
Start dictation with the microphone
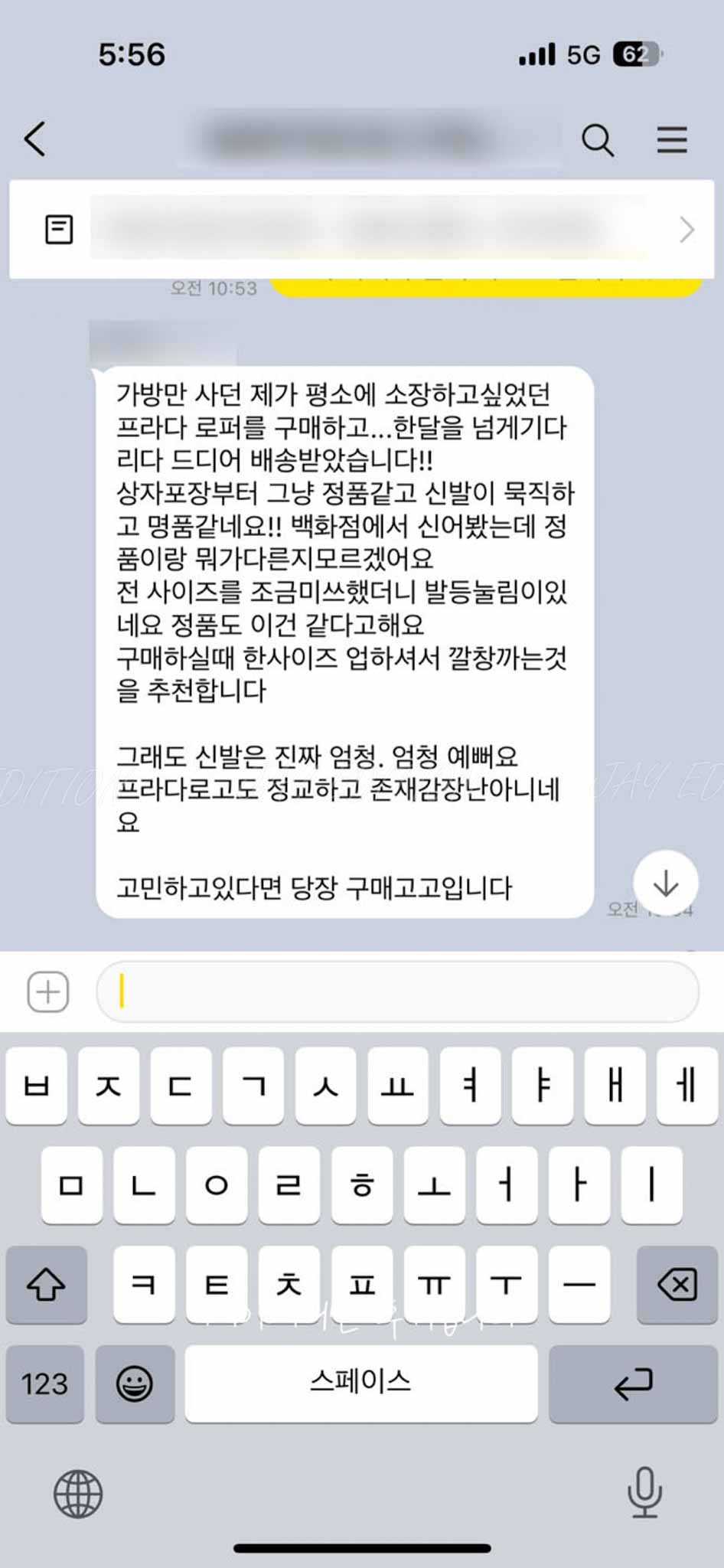tap(644, 1491)
